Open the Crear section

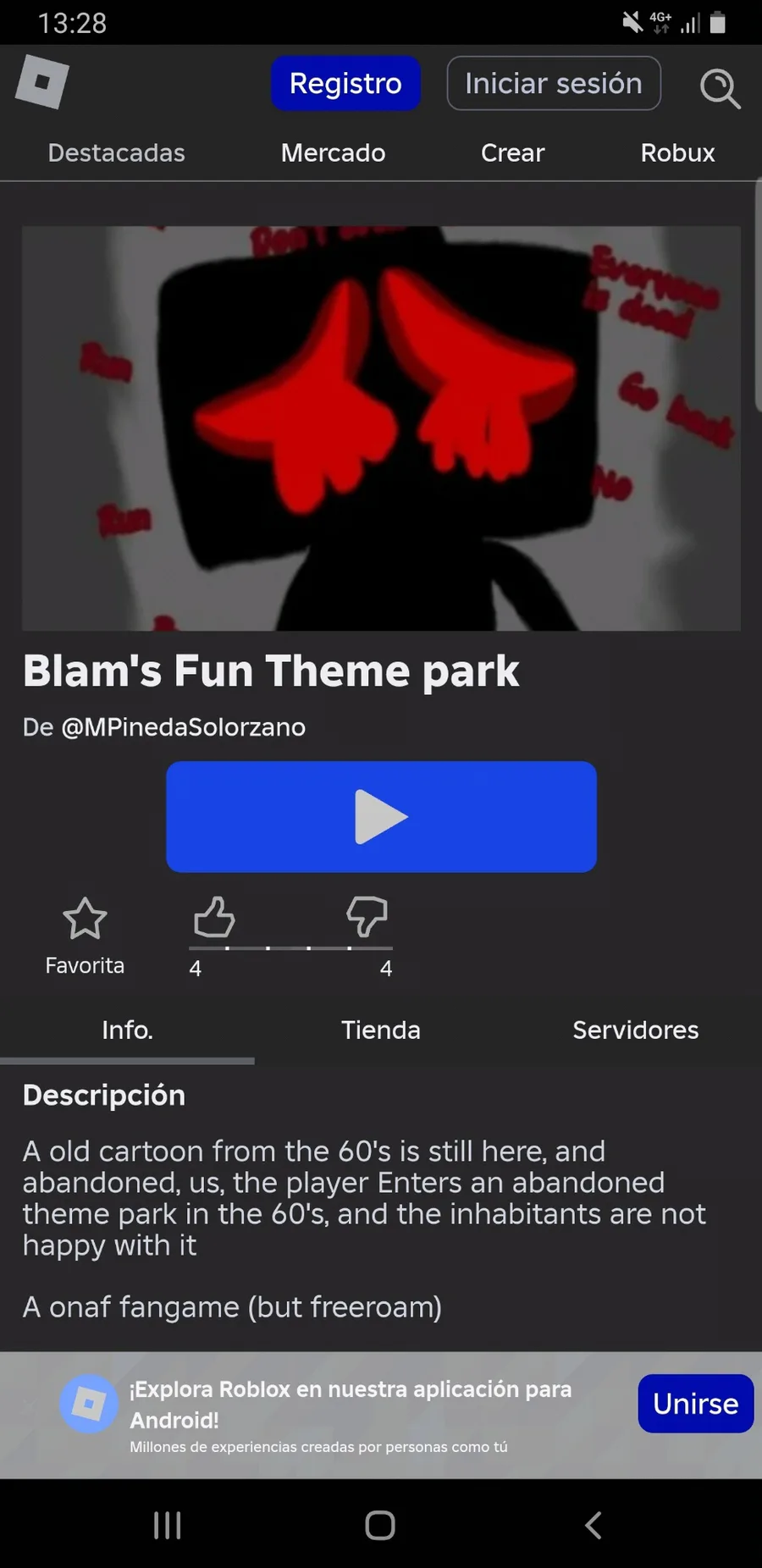(x=512, y=152)
